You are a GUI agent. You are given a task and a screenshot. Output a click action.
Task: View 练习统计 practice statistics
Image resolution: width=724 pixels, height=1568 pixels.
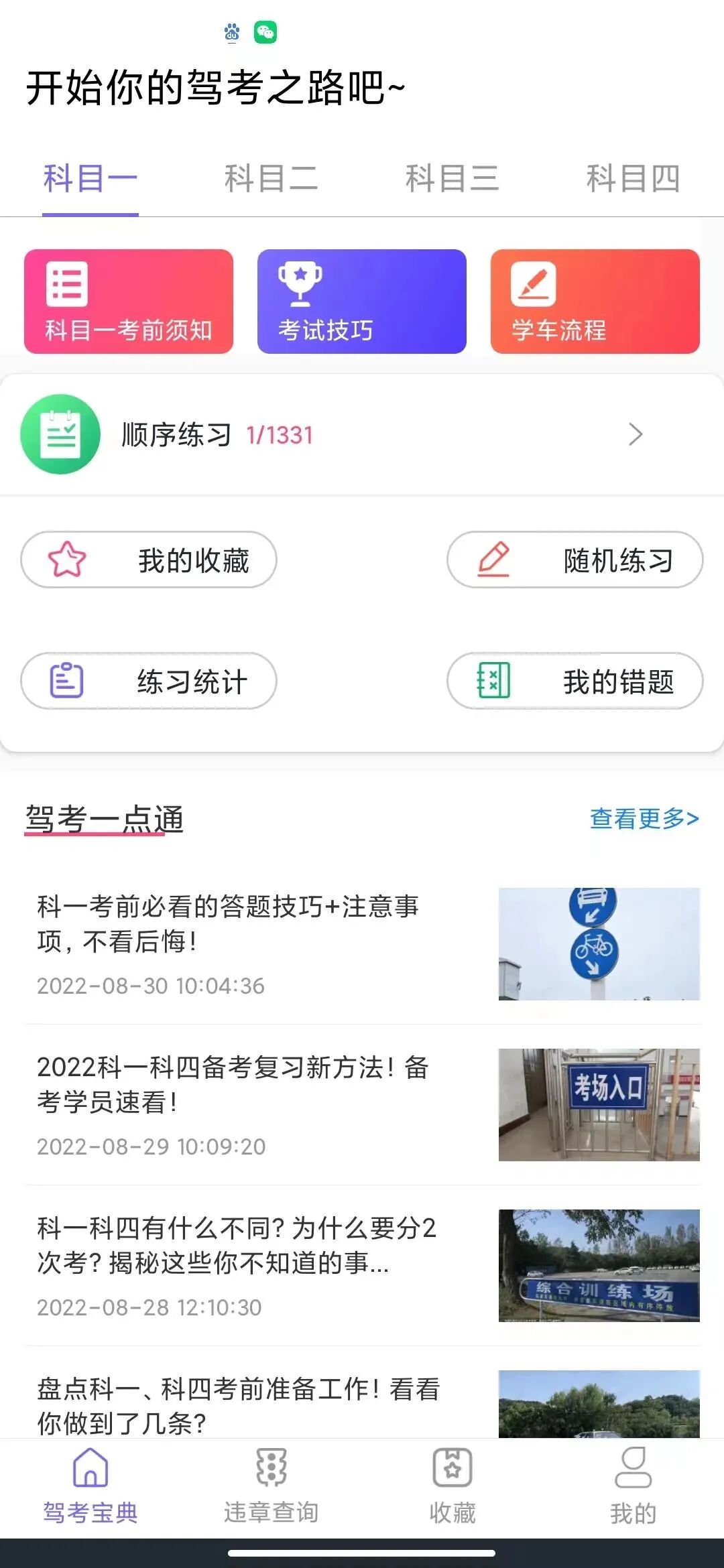[x=149, y=681]
